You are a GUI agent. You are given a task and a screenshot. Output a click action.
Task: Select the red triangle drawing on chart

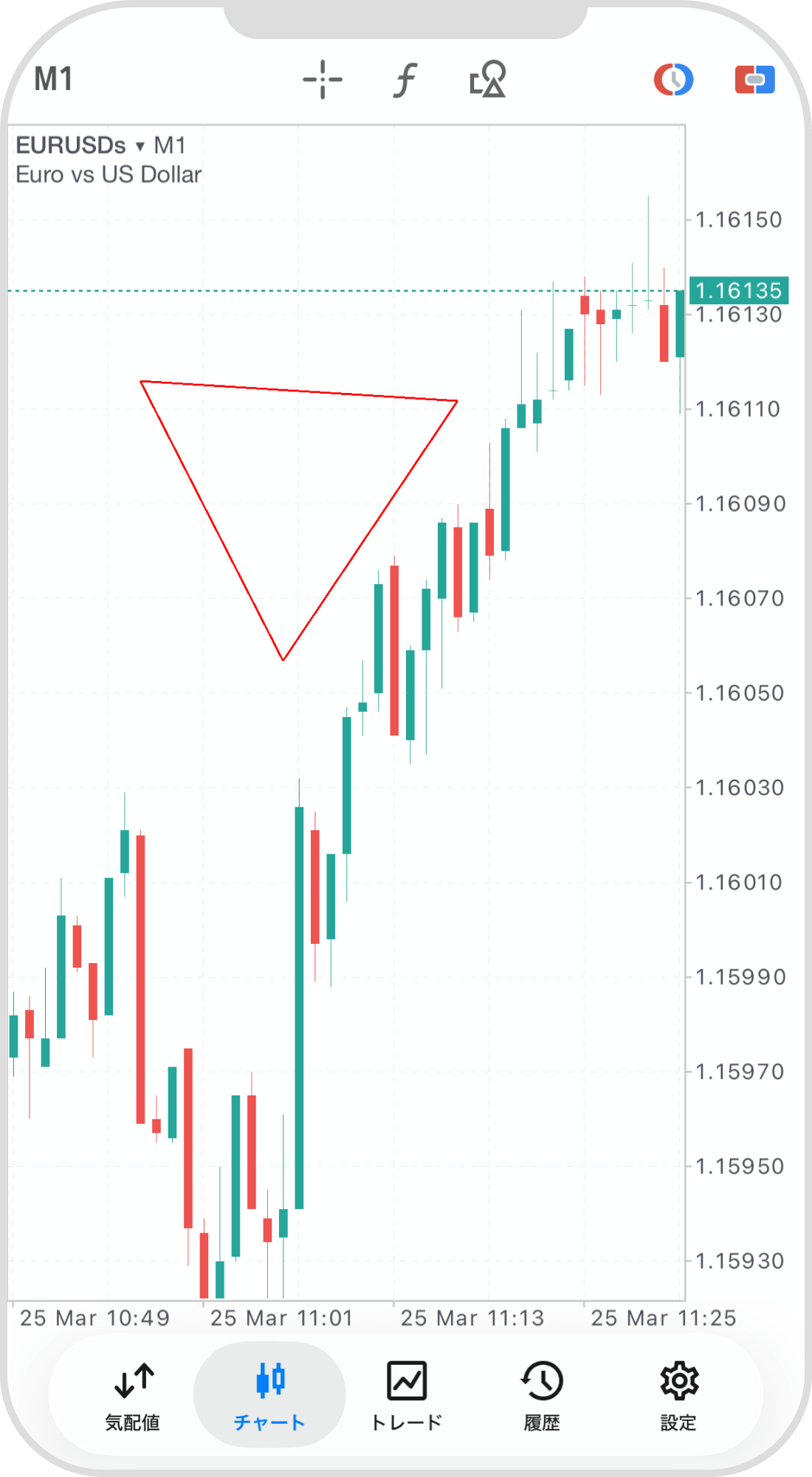click(299, 391)
